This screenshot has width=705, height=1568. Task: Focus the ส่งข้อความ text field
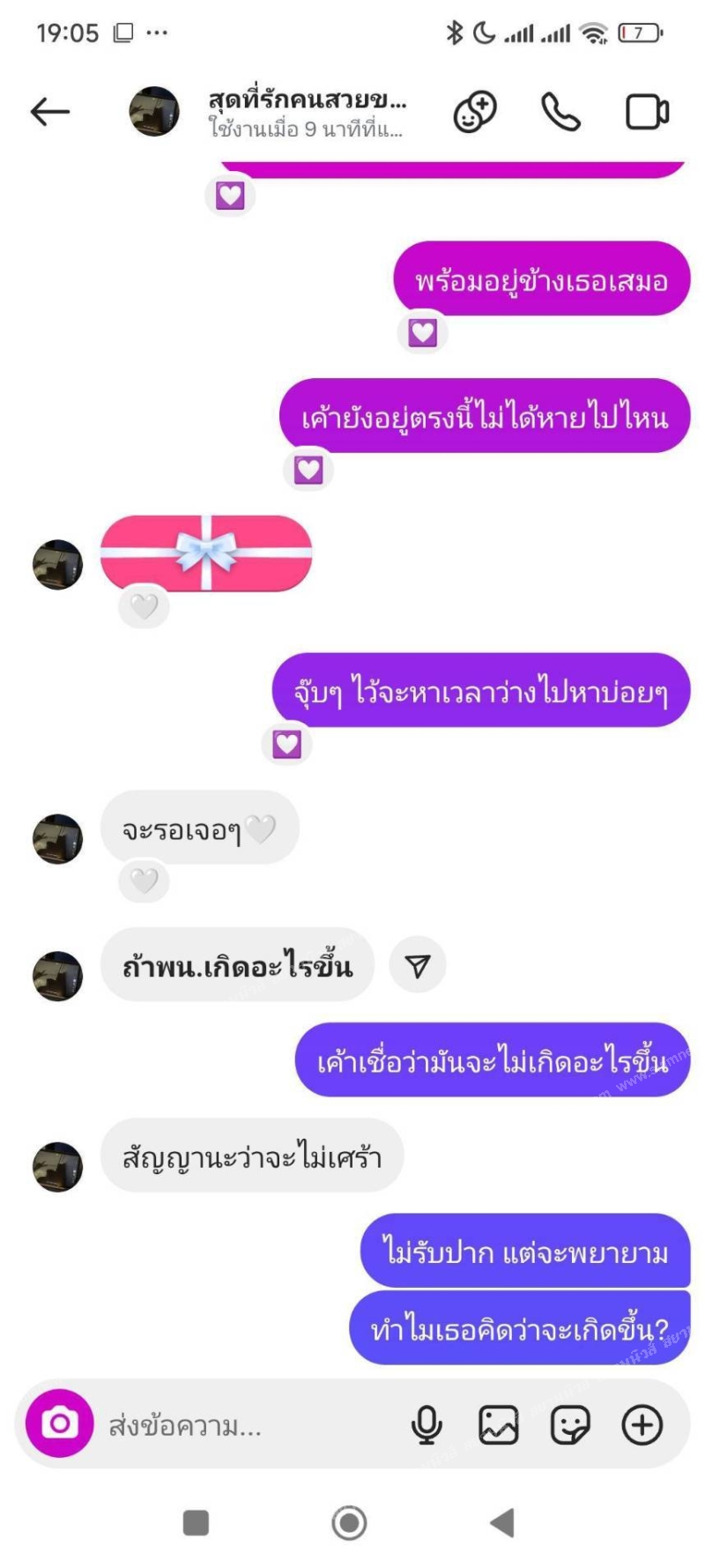click(247, 1425)
